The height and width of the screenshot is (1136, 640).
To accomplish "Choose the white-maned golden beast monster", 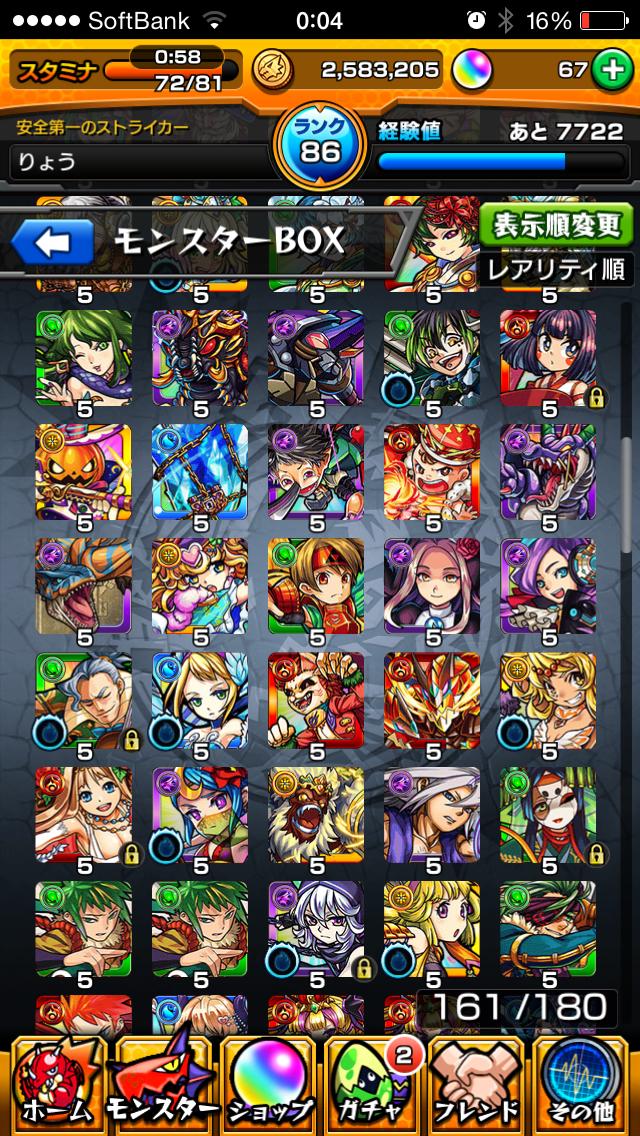I will tap(316, 815).
